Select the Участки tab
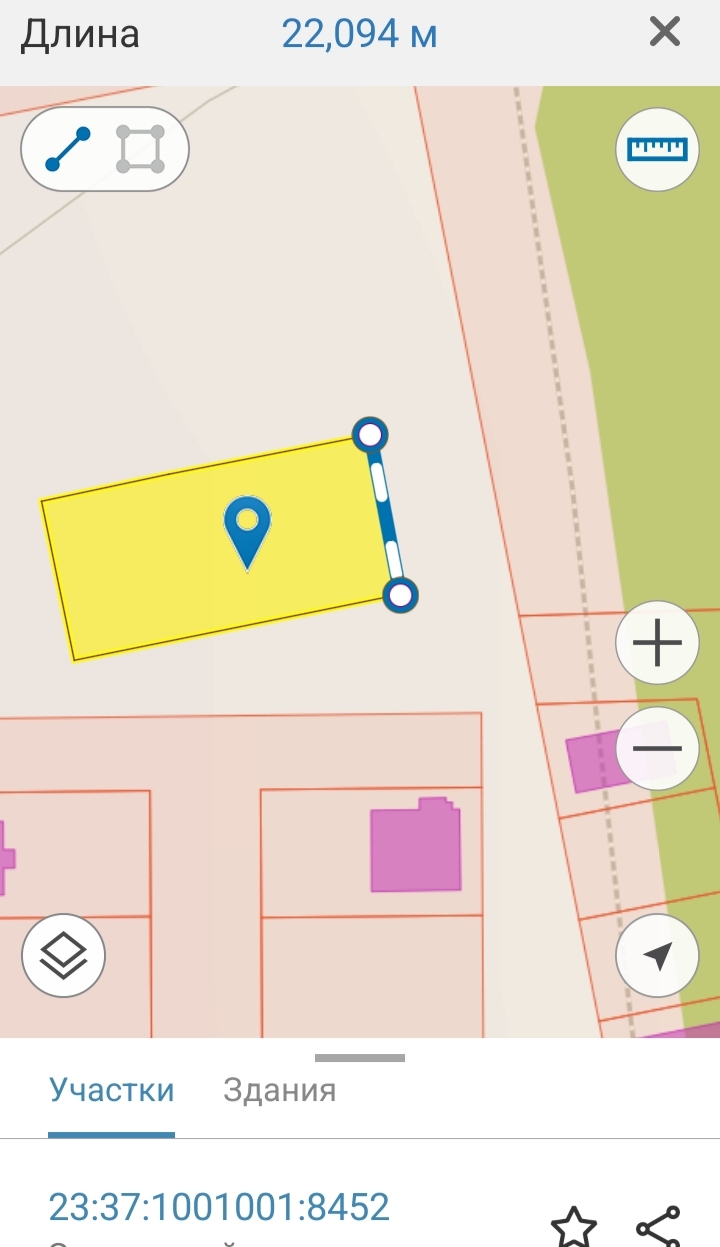This screenshot has height=1247, width=720. (x=112, y=1090)
